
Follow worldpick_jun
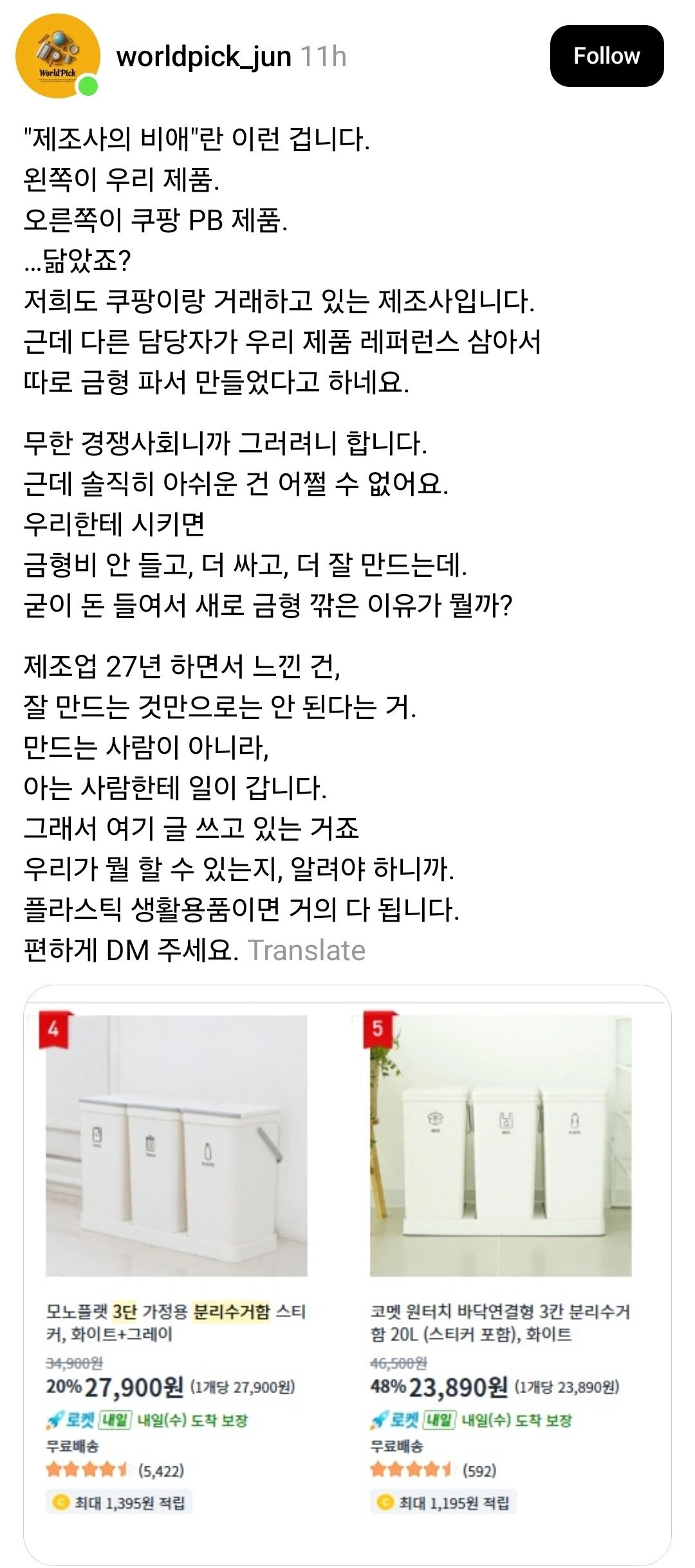606,56
